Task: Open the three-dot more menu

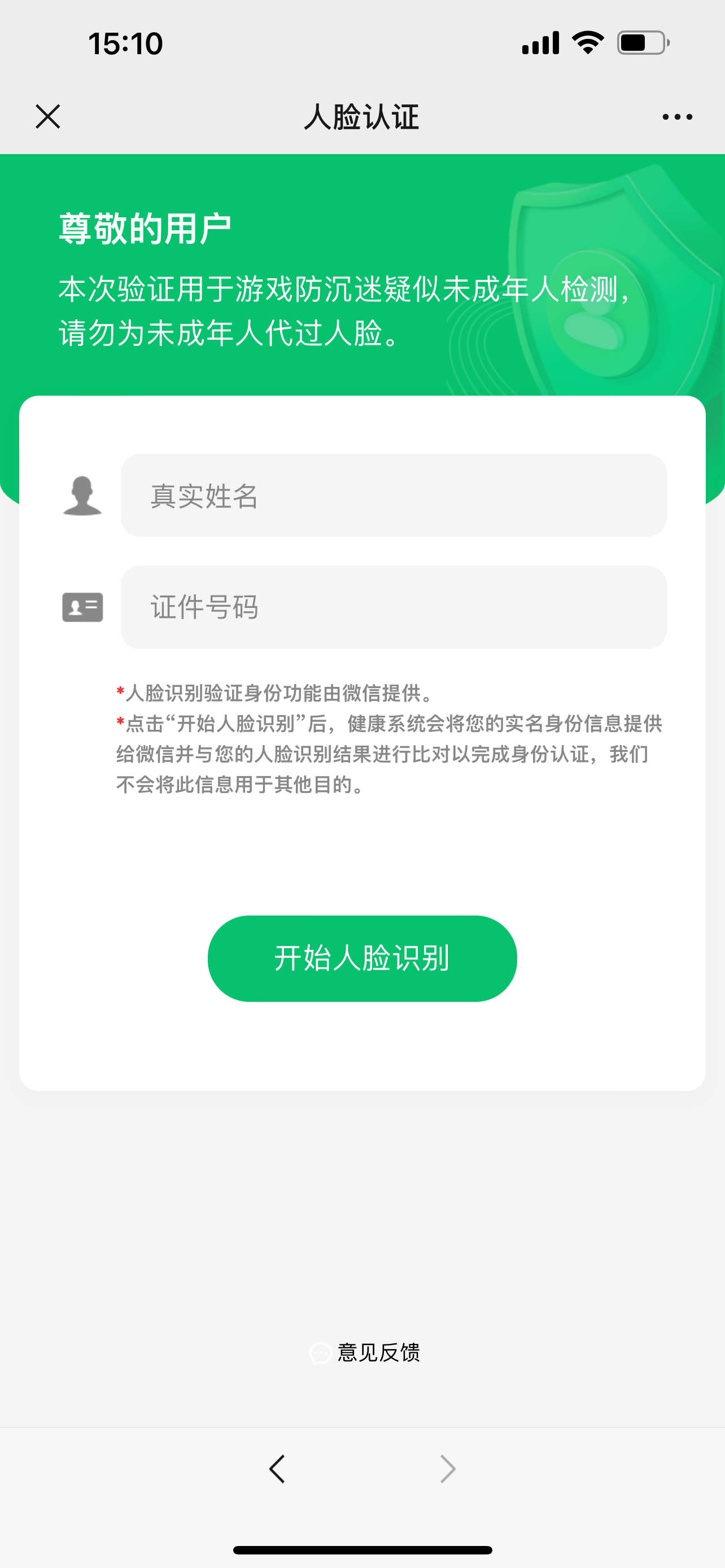Action: [677, 117]
